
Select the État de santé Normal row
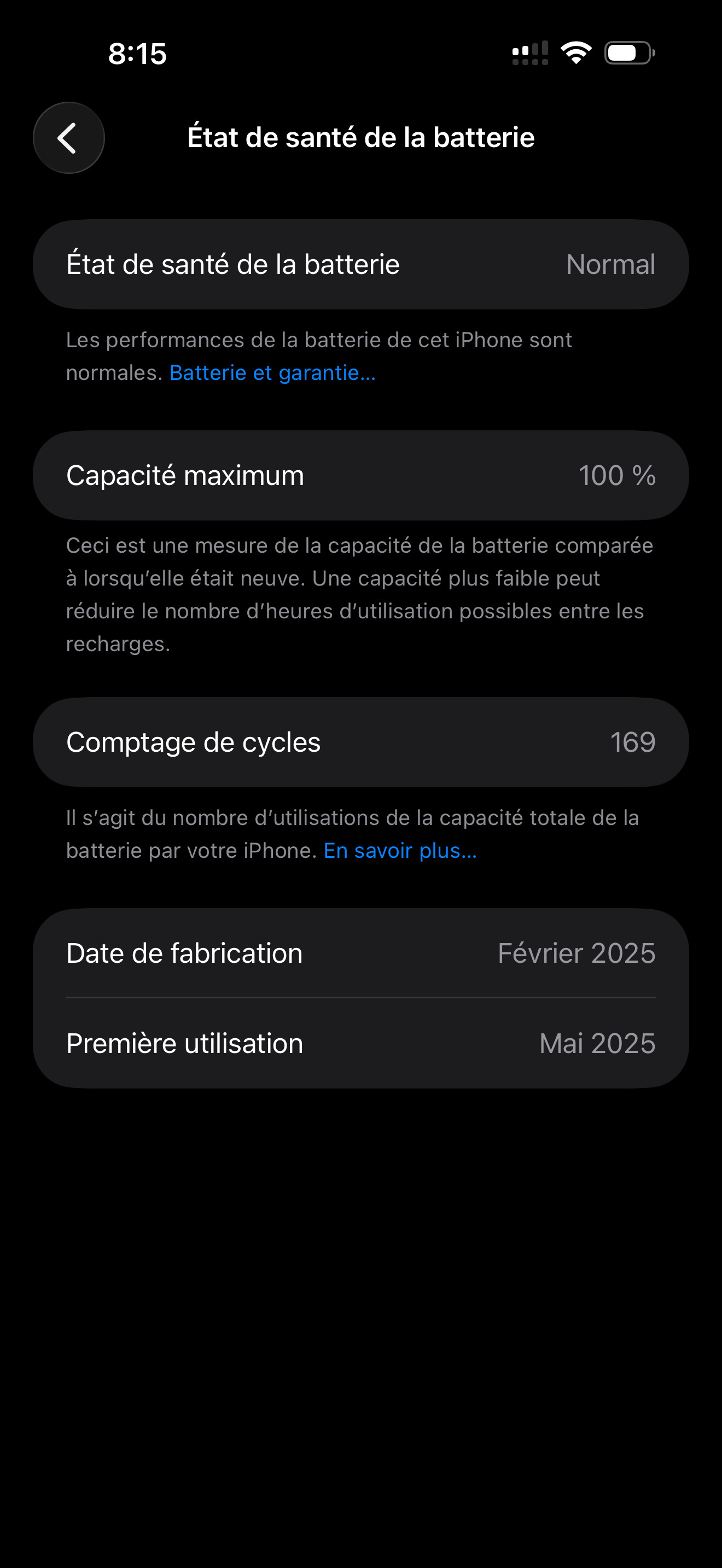tap(361, 263)
